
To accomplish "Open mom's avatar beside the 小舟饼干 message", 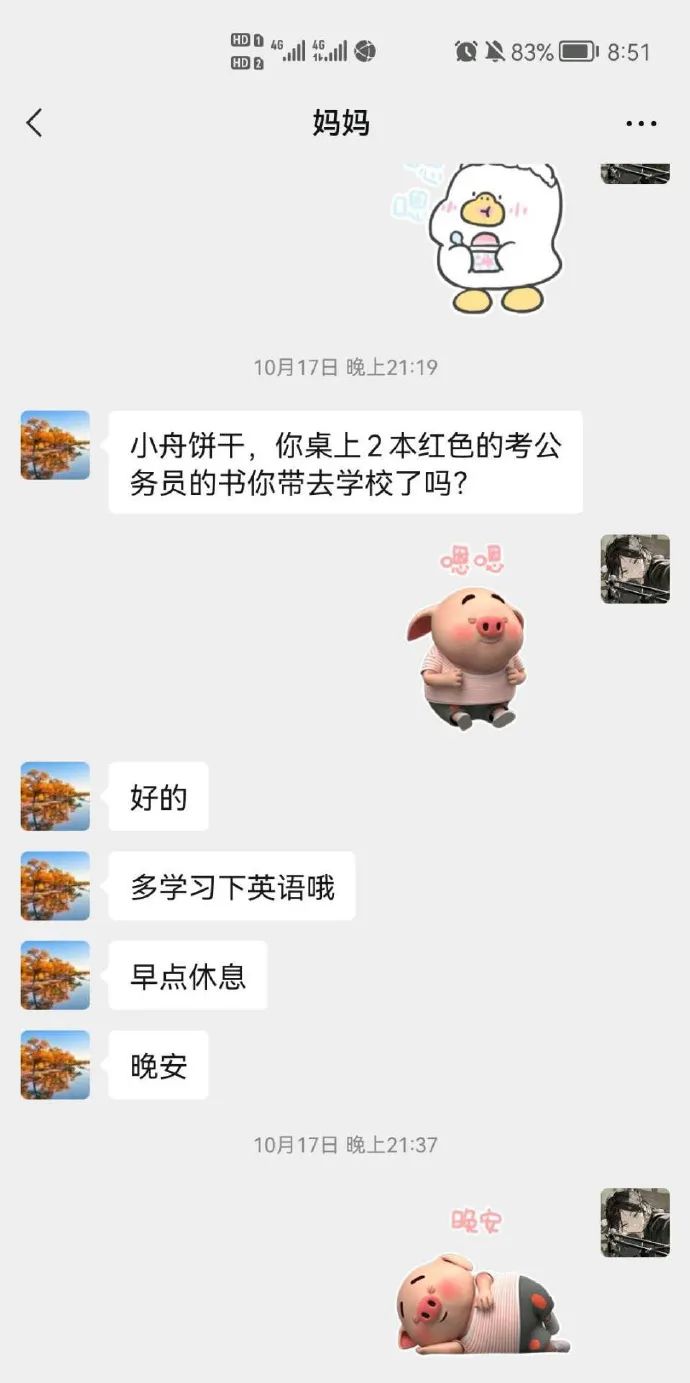I will tap(55, 445).
